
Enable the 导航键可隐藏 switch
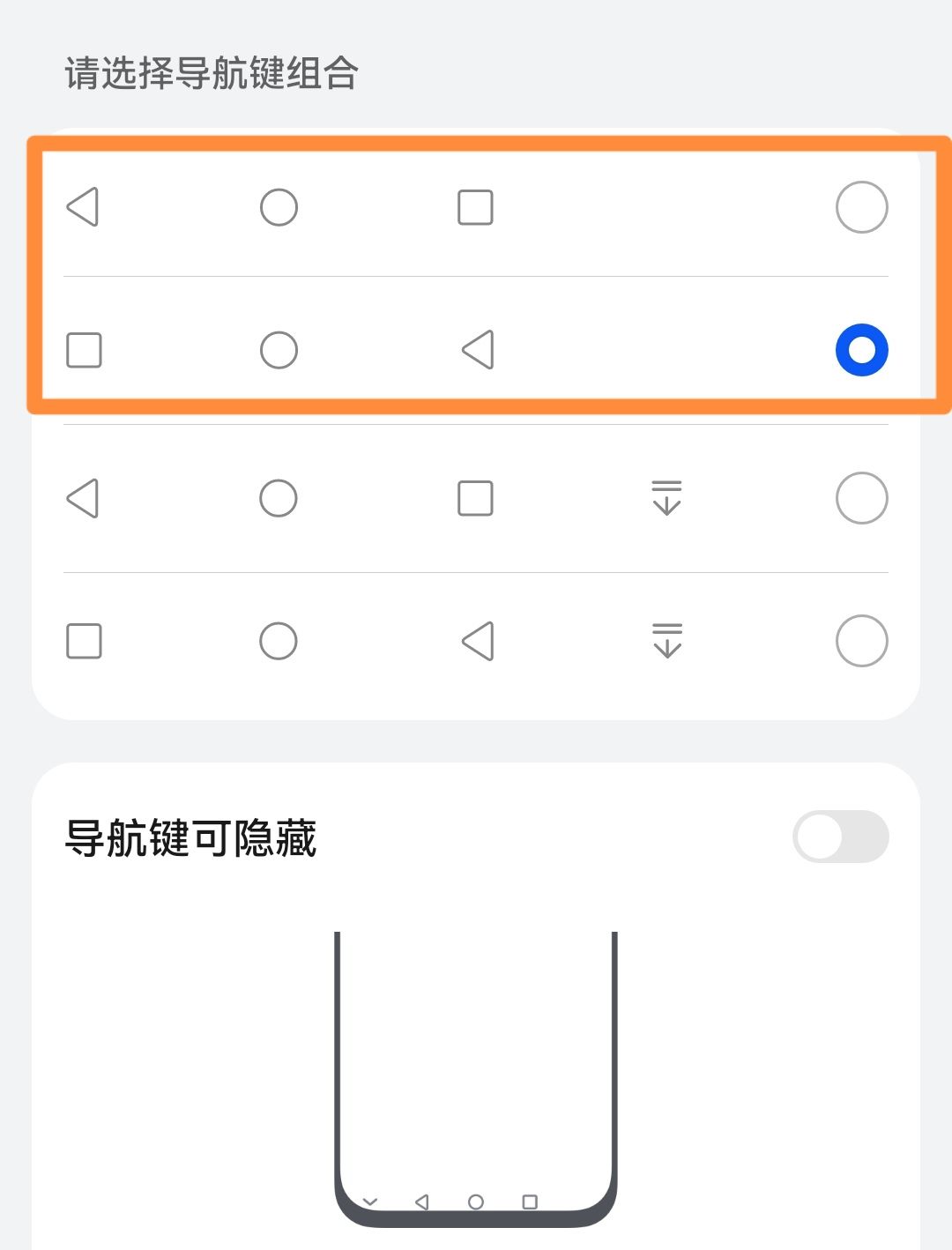click(x=840, y=837)
